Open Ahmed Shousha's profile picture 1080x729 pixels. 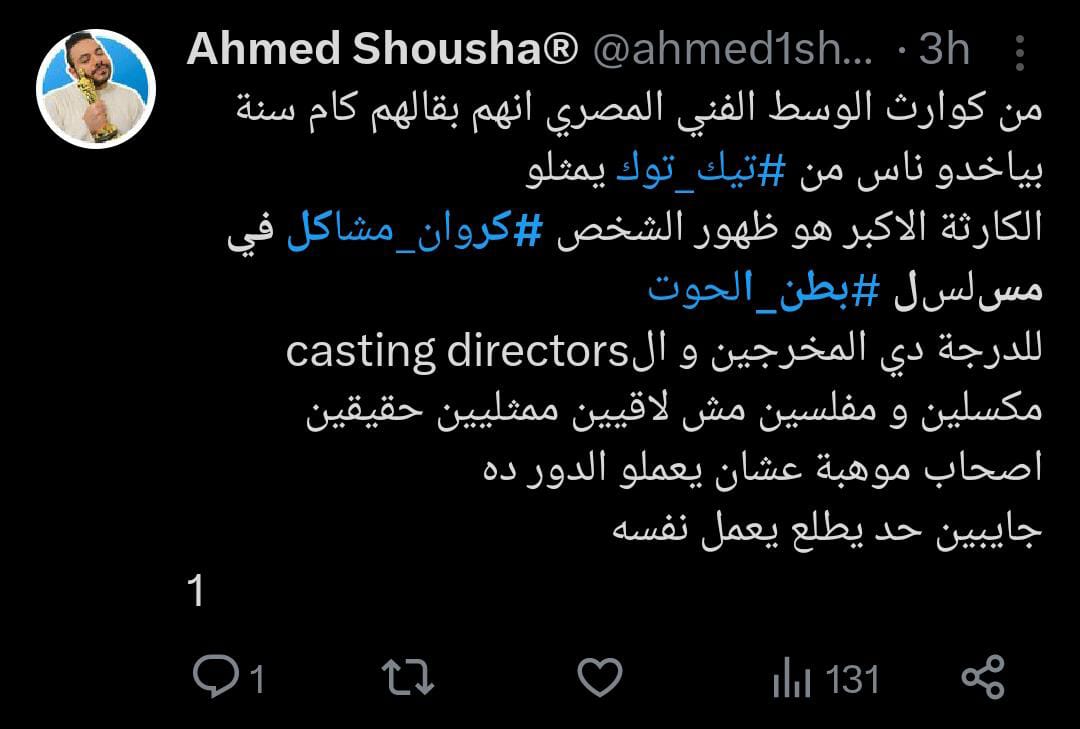96,90
